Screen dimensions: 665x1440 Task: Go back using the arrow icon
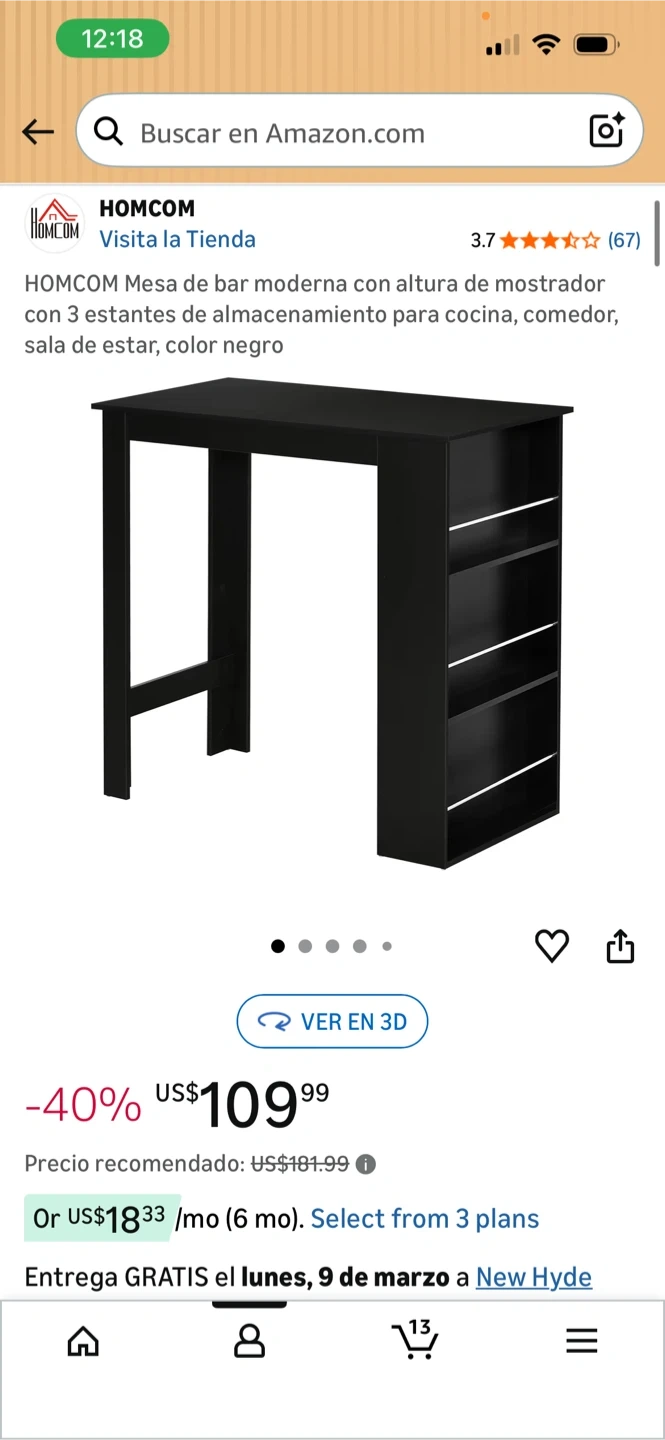pos(38,132)
